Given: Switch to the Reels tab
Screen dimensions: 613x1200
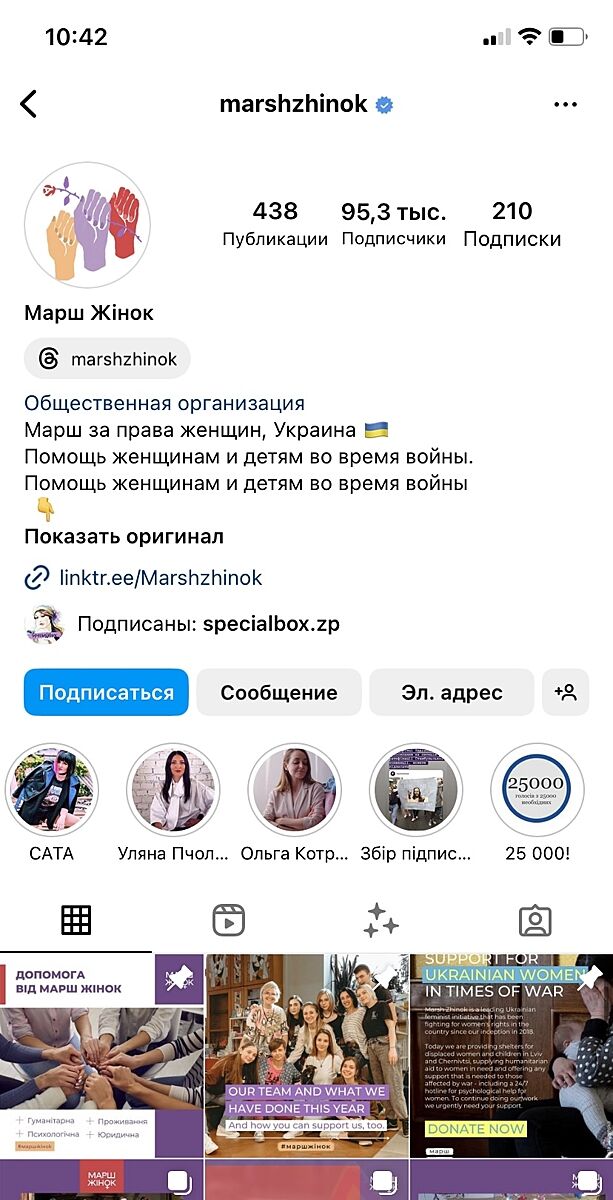Looking at the screenshot, I should 229,920.
